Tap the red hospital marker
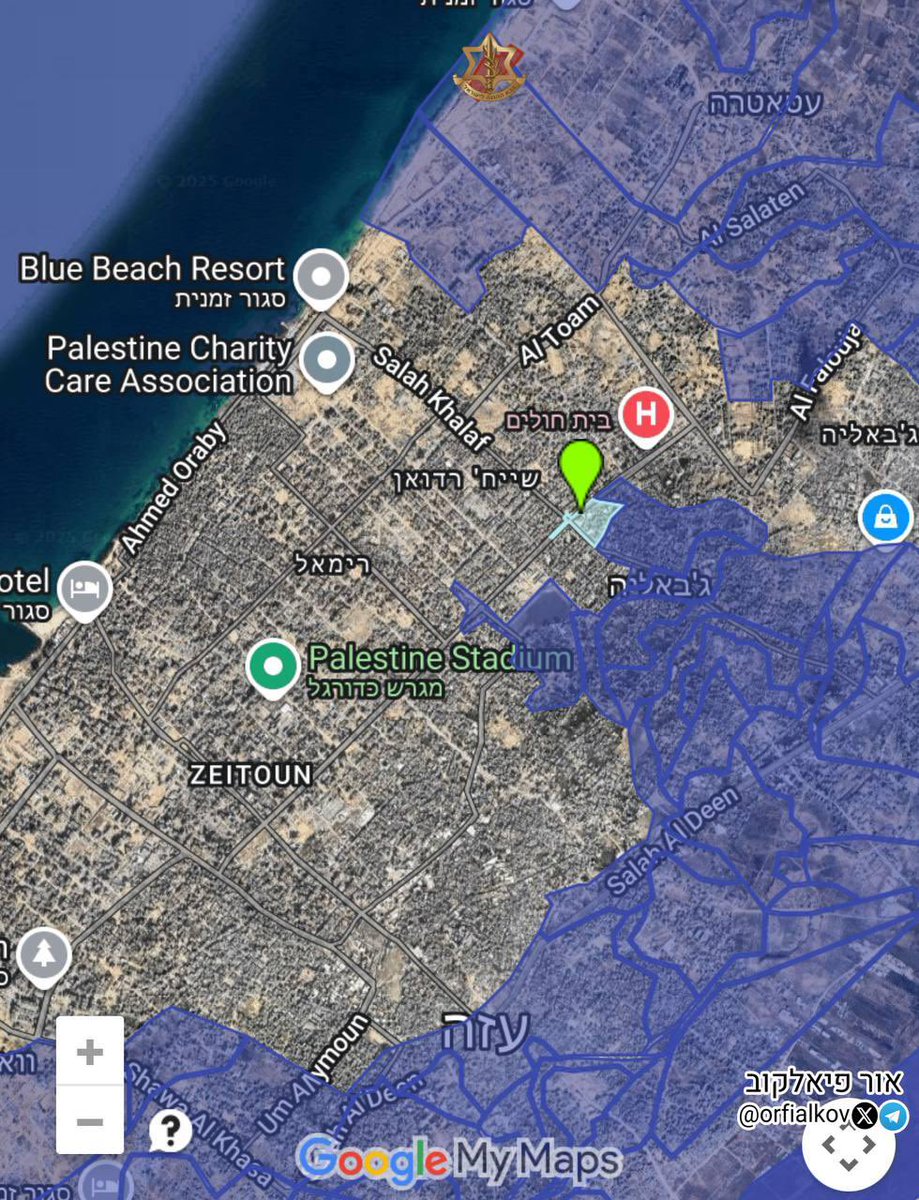The width and height of the screenshot is (919, 1200). (646, 414)
